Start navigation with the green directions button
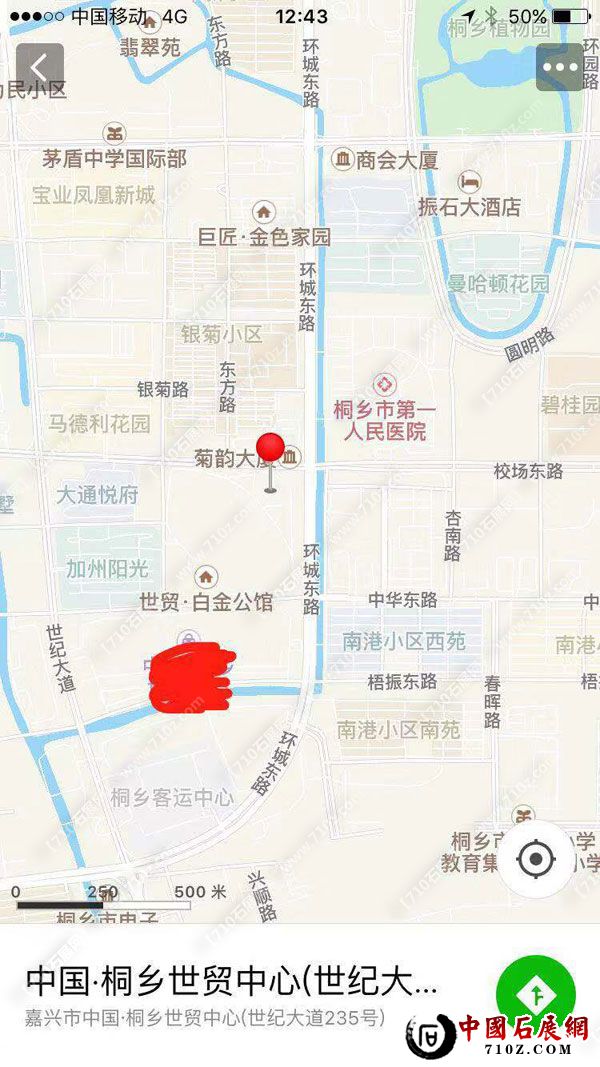The height and width of the screenshot is (1067, 600). point(536,994)
